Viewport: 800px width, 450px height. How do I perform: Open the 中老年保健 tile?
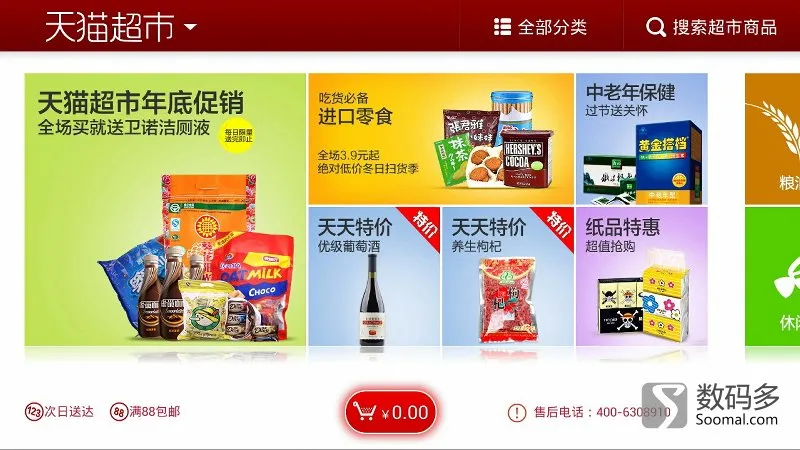click(641, 137)
